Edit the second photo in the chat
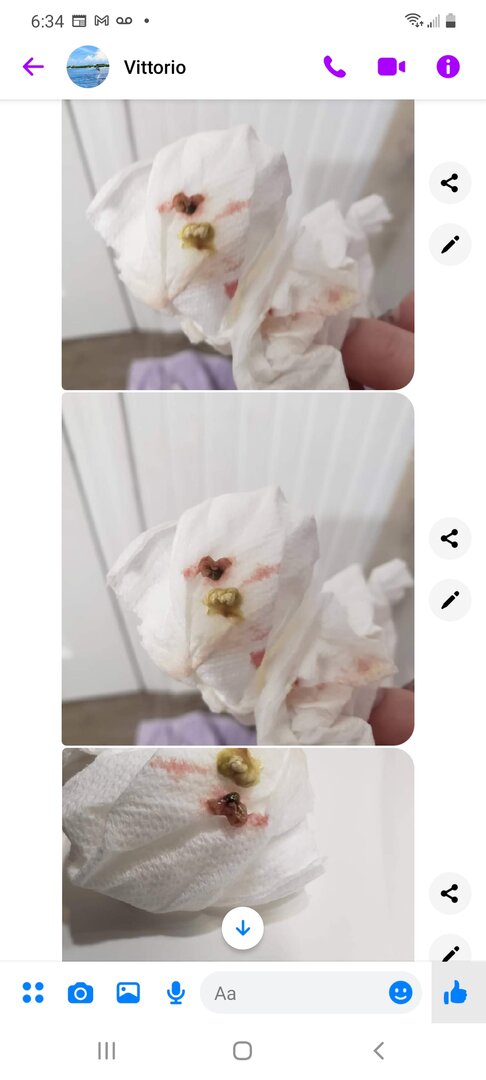 (x=450, y=601)
